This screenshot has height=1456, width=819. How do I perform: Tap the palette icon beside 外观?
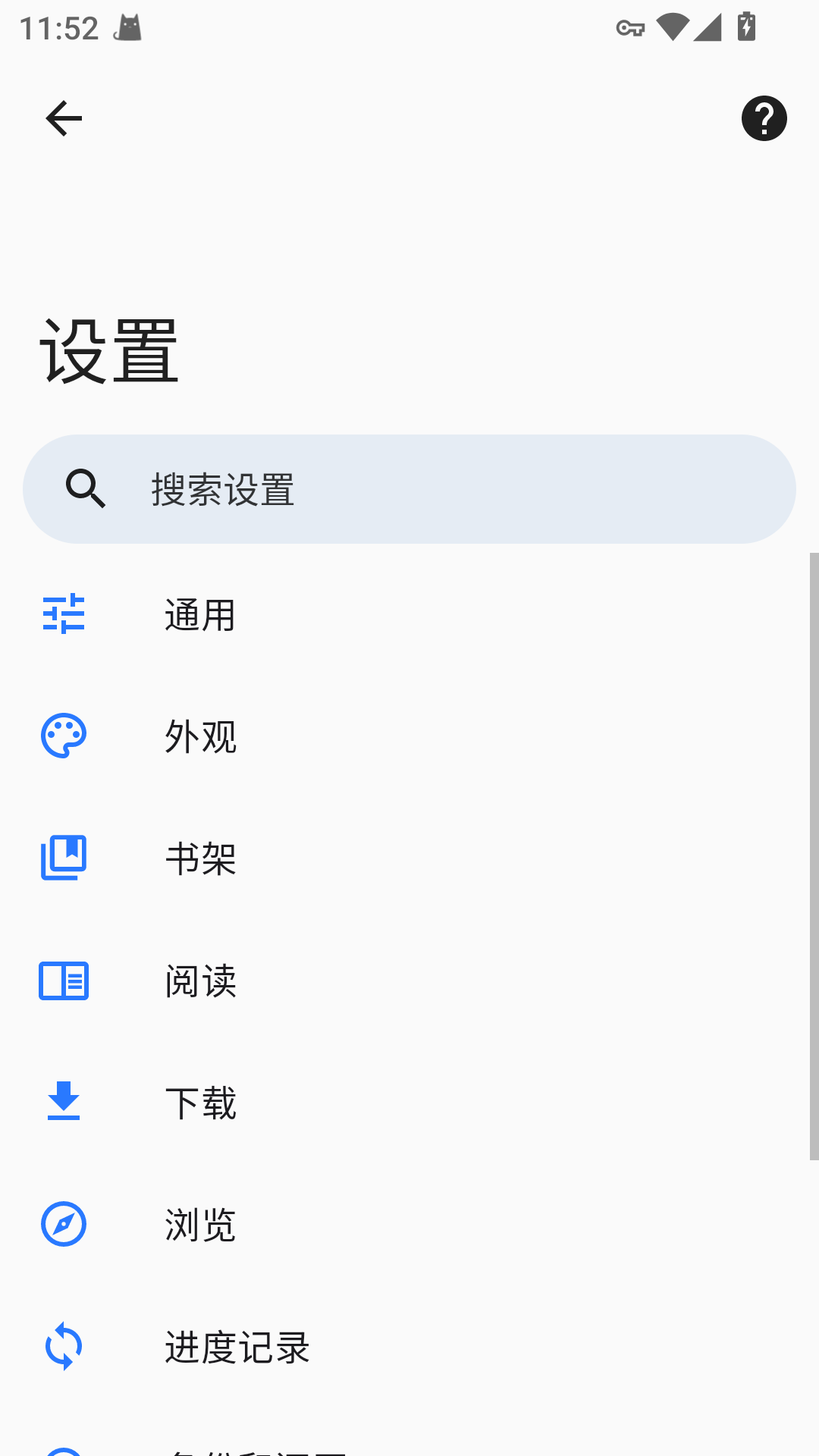pos(64,736)
